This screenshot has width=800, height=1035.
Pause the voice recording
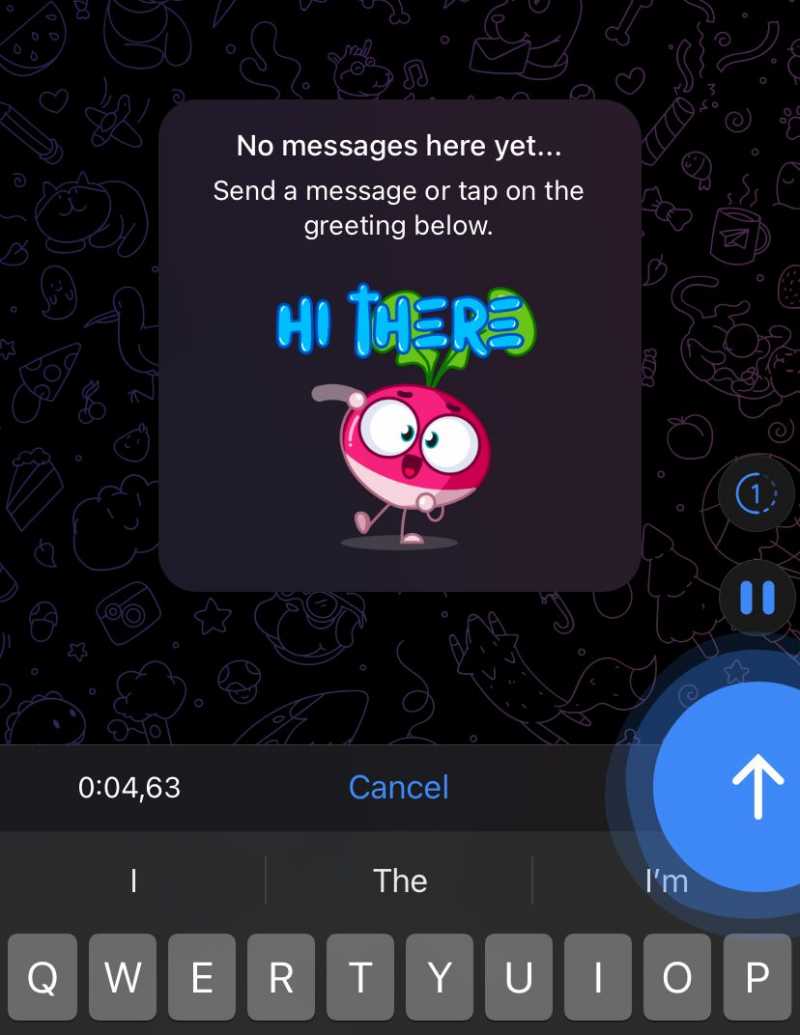click(x=757, y=598)
